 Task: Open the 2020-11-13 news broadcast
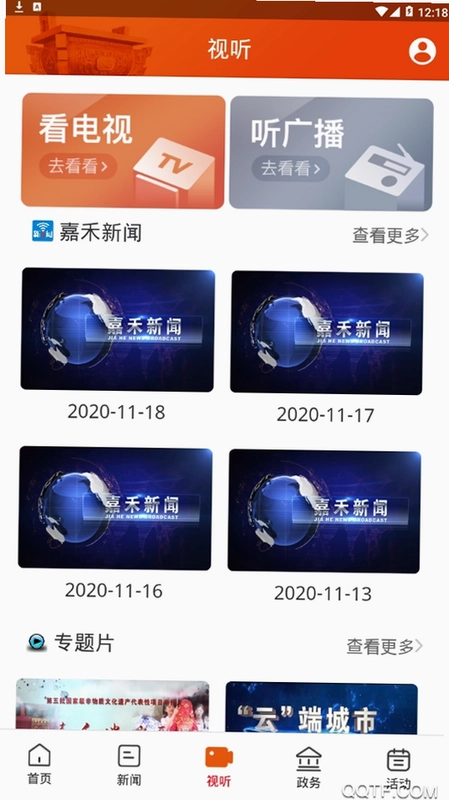[x=325, y=511]
